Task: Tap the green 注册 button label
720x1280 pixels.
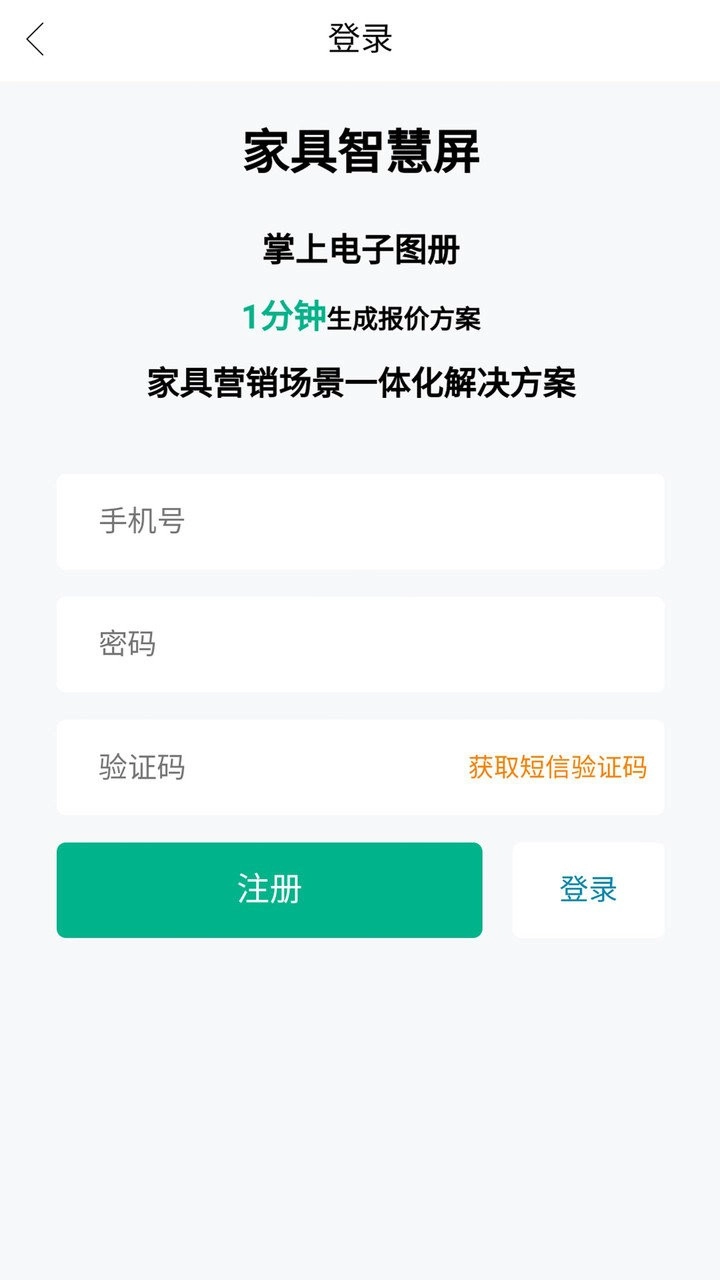Action: [x=268, y=890]
